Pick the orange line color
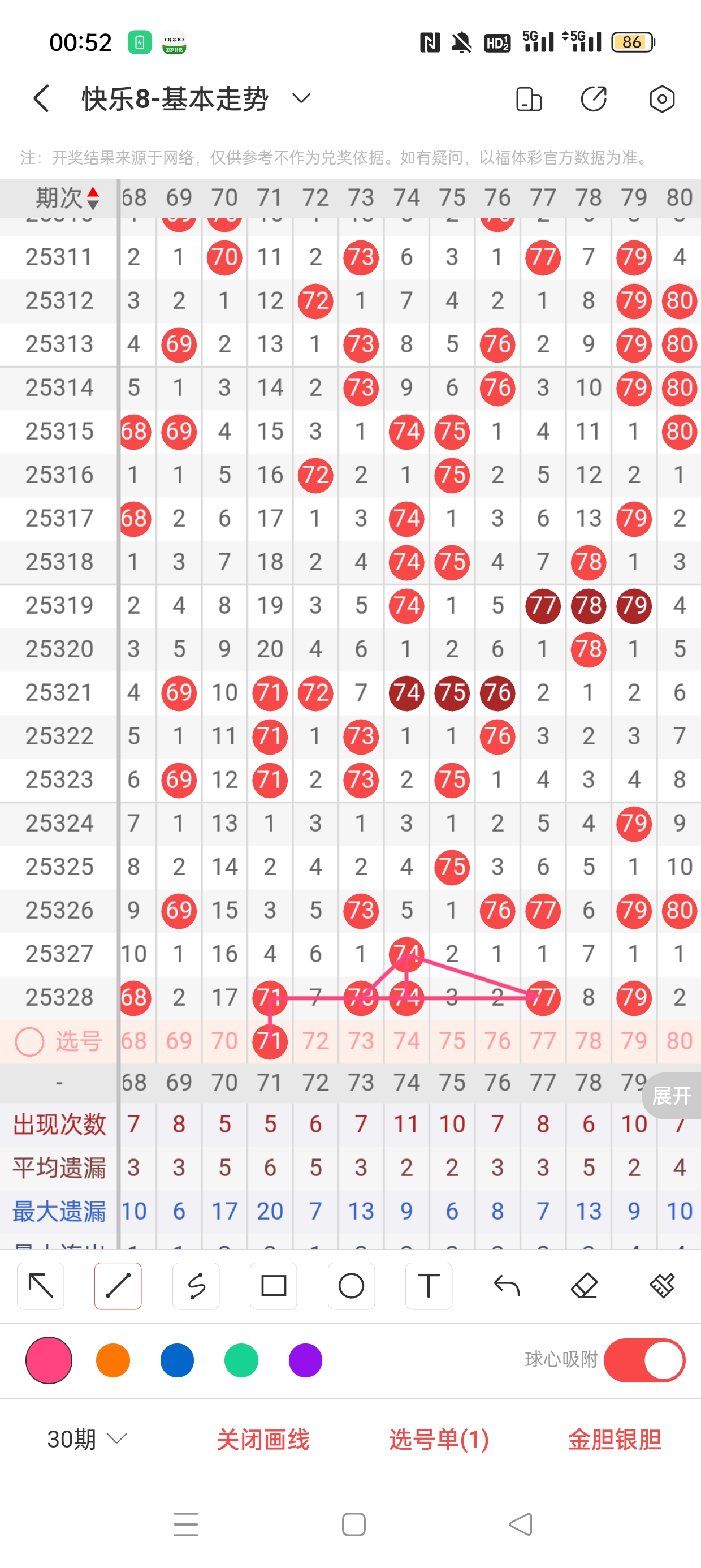701x1568 pixels. (113, 1360)
